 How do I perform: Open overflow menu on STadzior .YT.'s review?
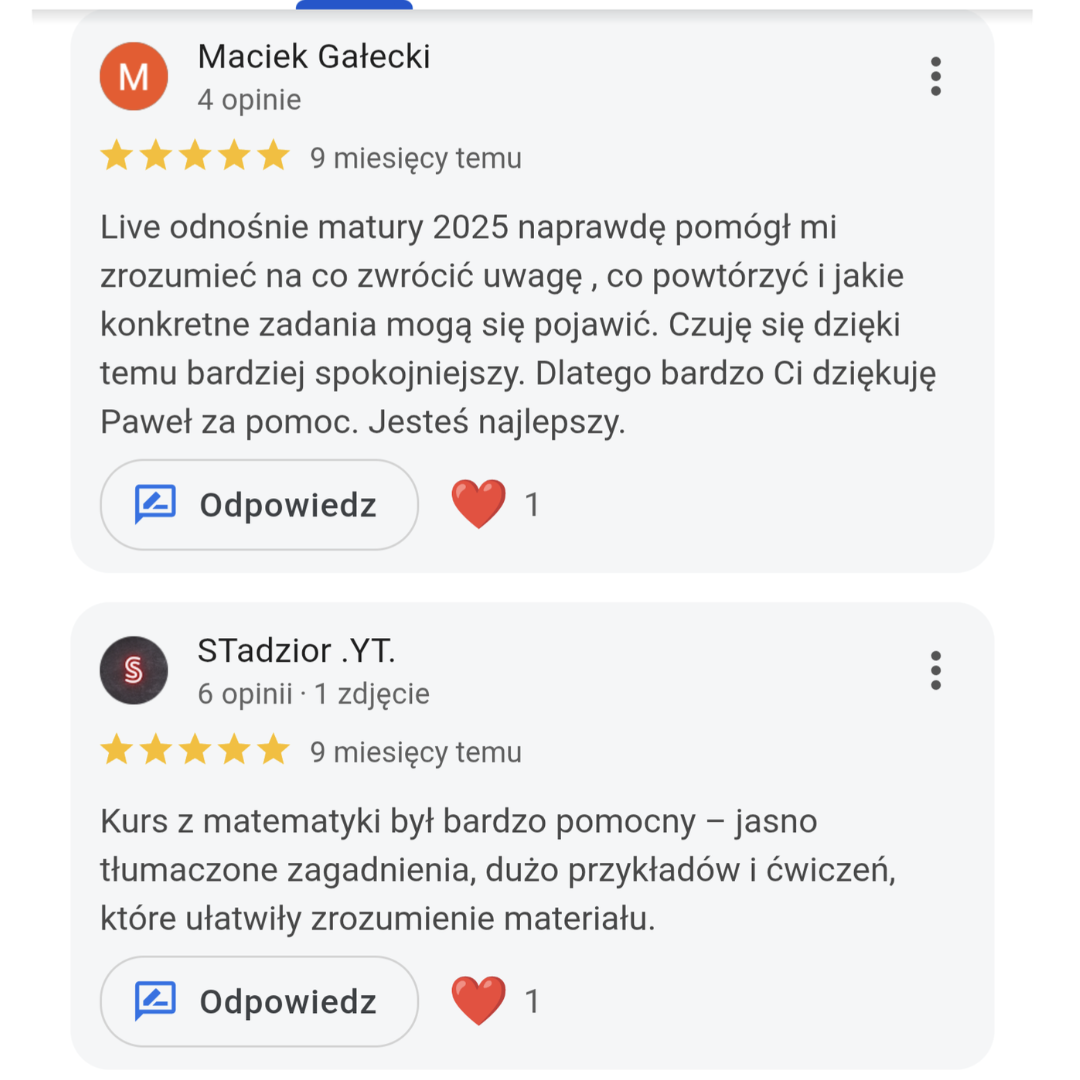[935, 670]
